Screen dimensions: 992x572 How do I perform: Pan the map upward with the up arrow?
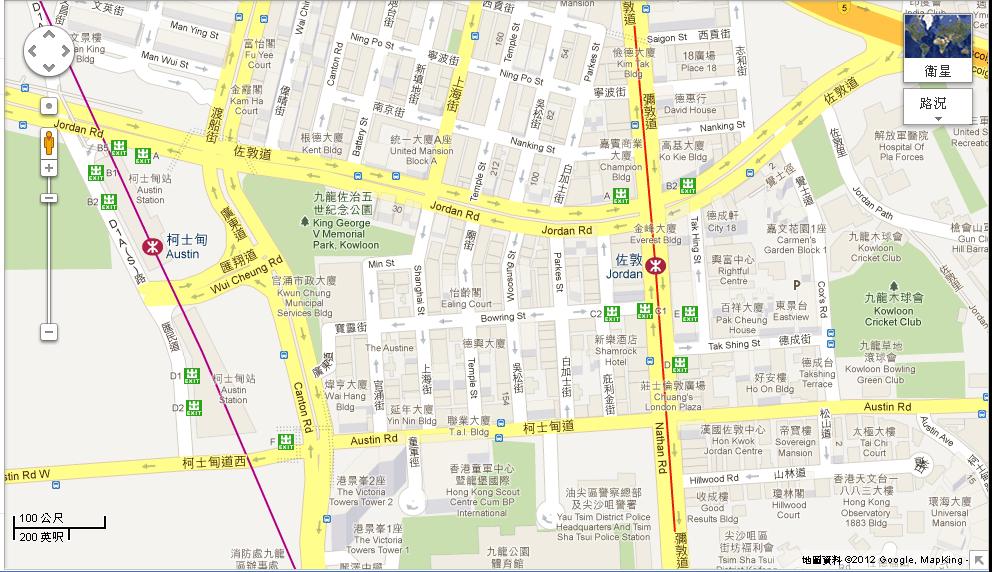pyautogui.click(x=48, y=33)
